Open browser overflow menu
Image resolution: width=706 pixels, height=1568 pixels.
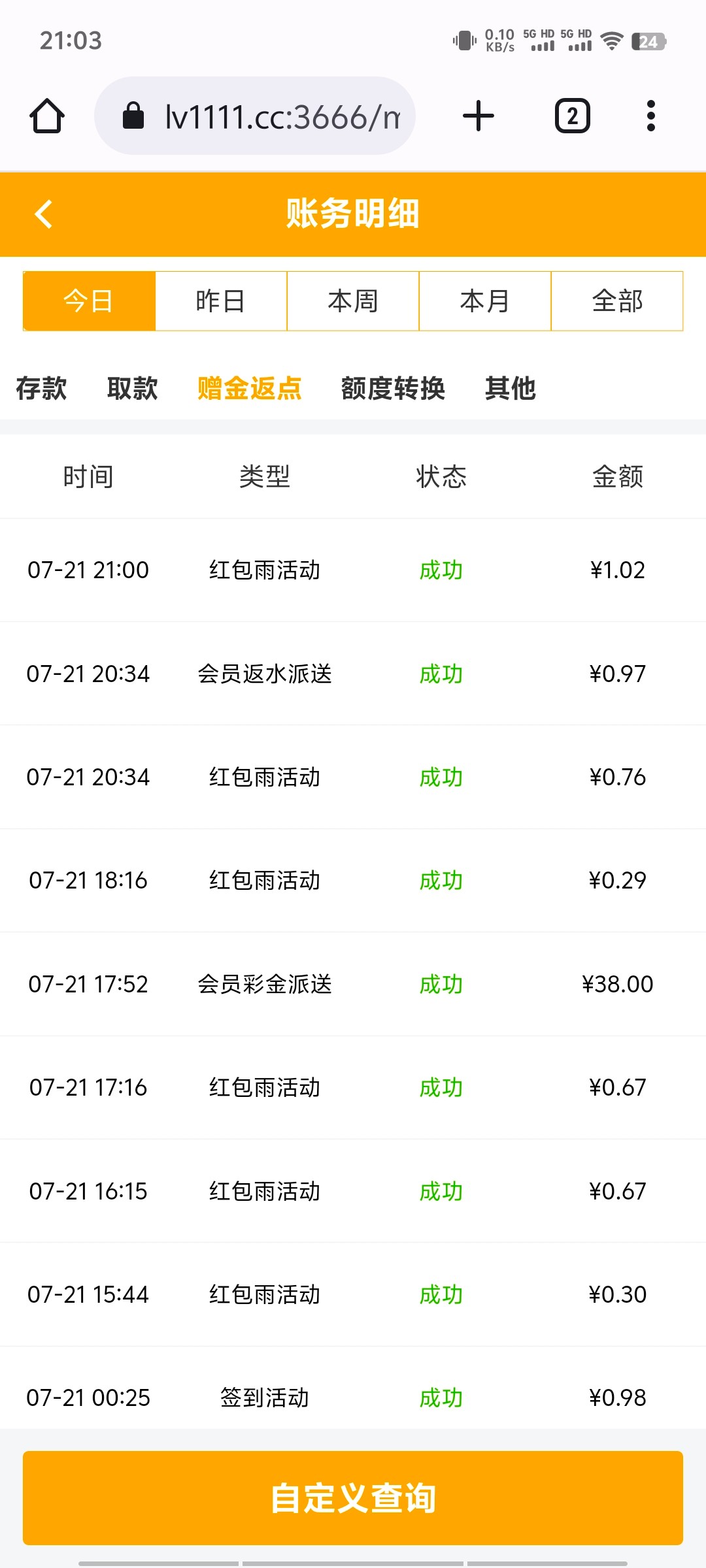[x=650, y=116]
